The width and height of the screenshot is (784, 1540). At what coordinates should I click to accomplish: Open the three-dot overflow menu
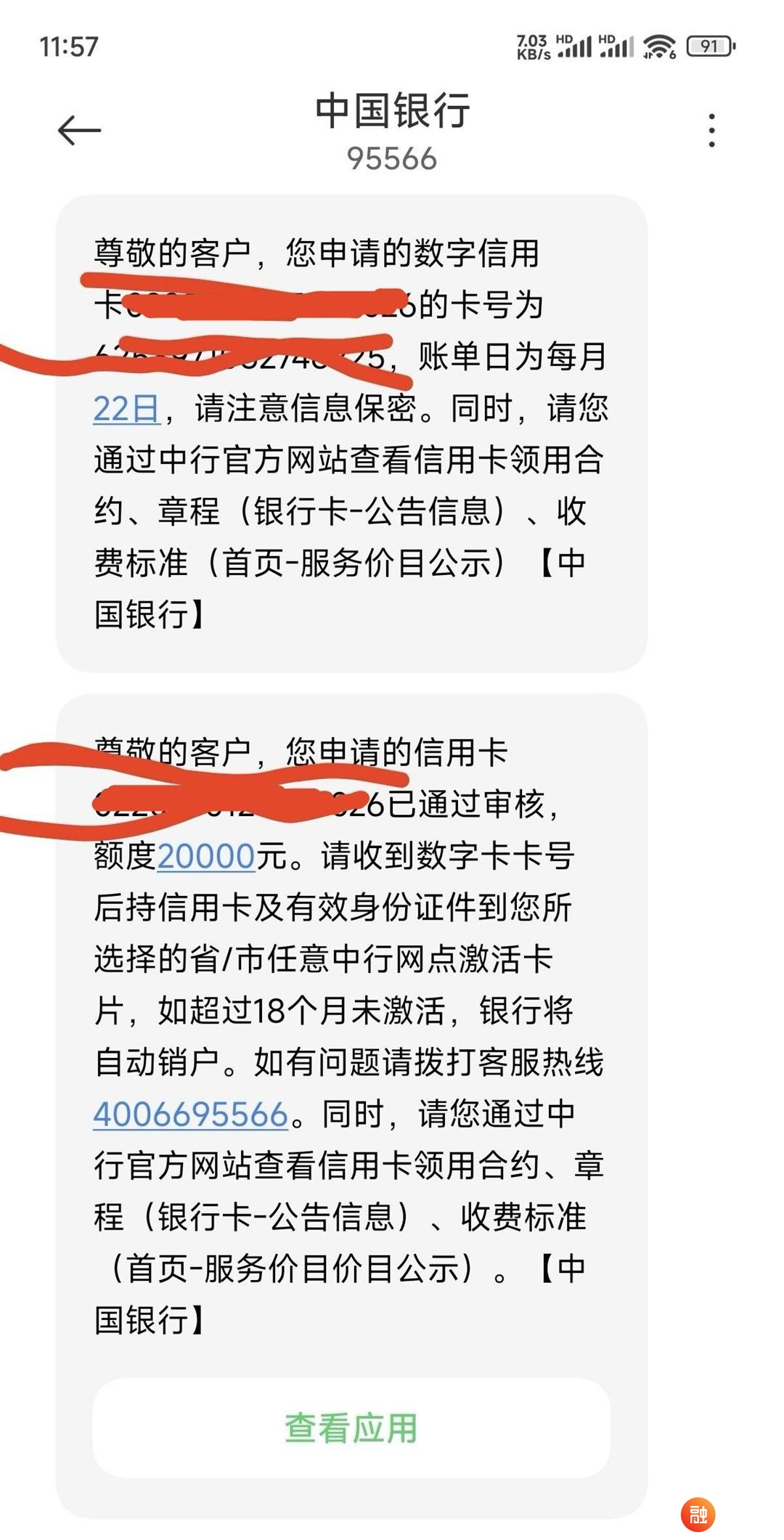click(711, 131)
